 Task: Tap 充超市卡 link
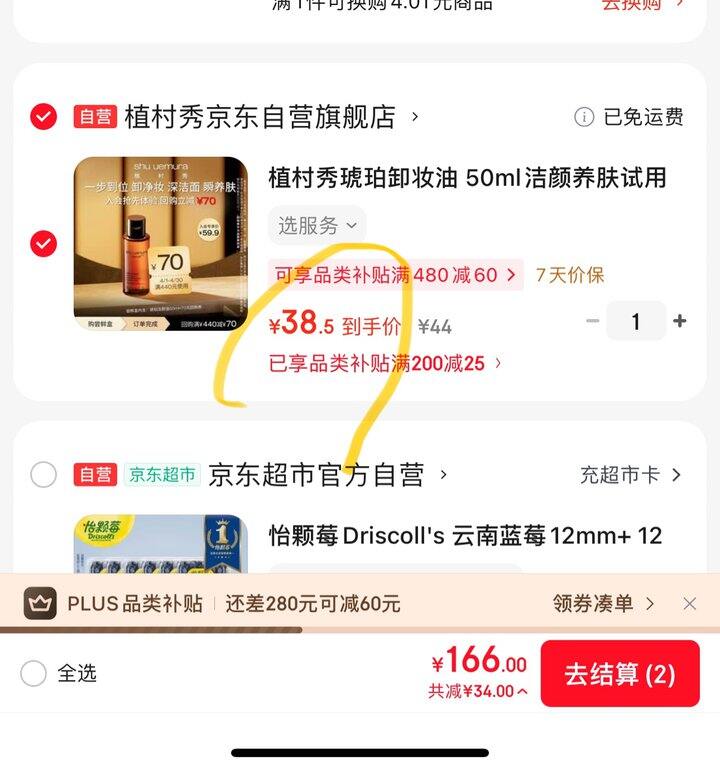click(630, 475)
